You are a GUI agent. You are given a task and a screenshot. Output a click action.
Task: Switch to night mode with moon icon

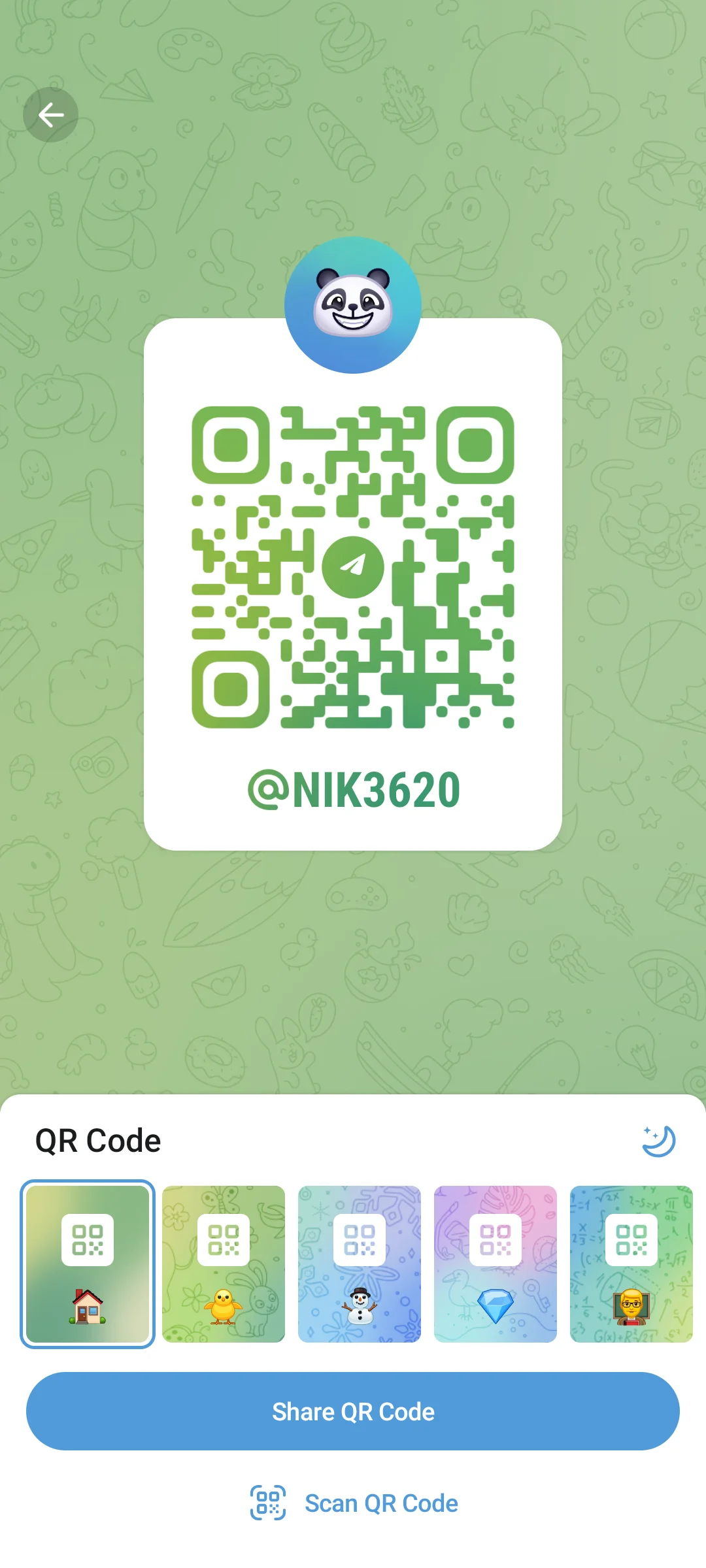pyautogui.click(x=658, y=1141)
